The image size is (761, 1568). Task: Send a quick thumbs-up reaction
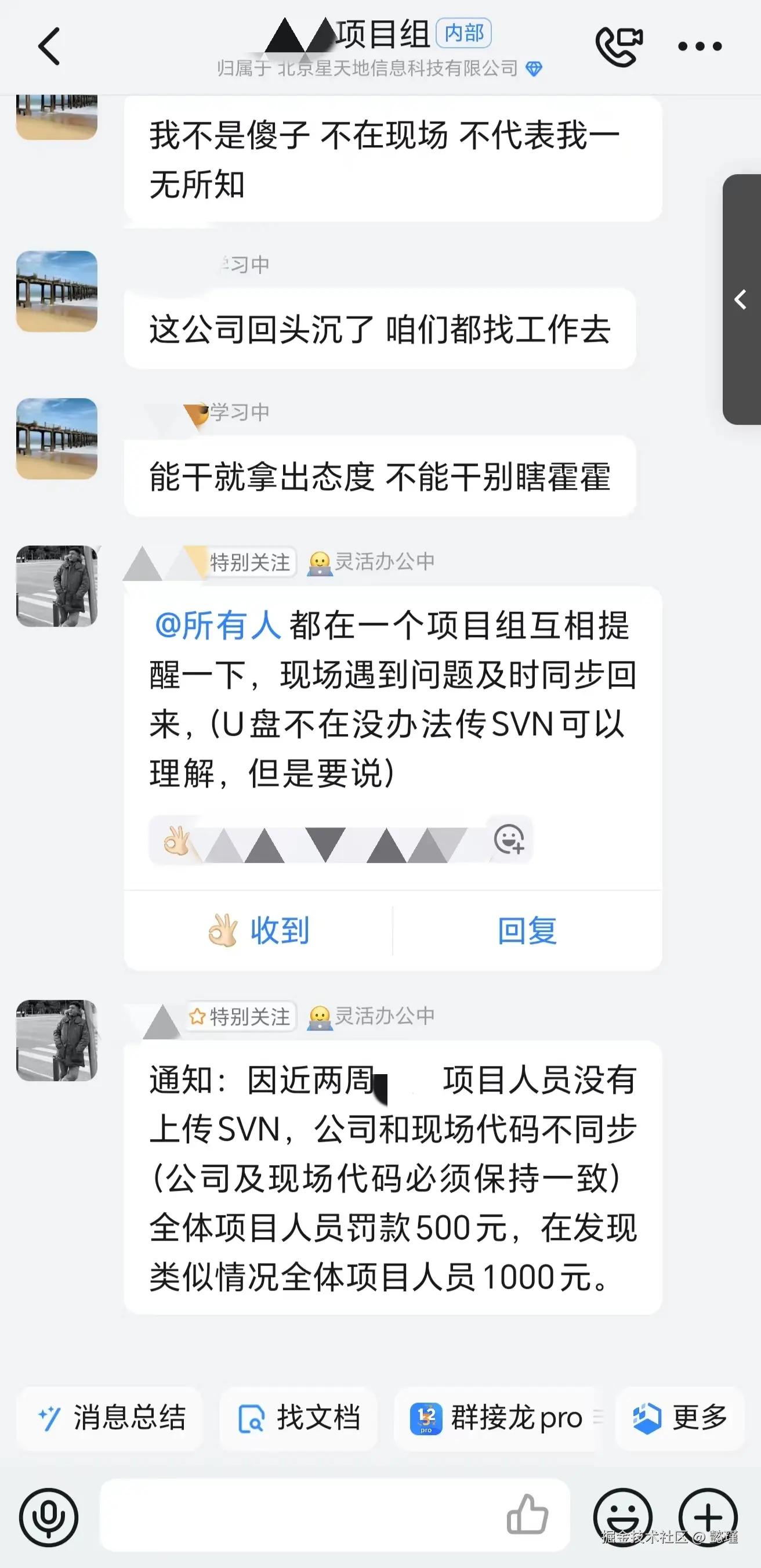[528, 1515]
